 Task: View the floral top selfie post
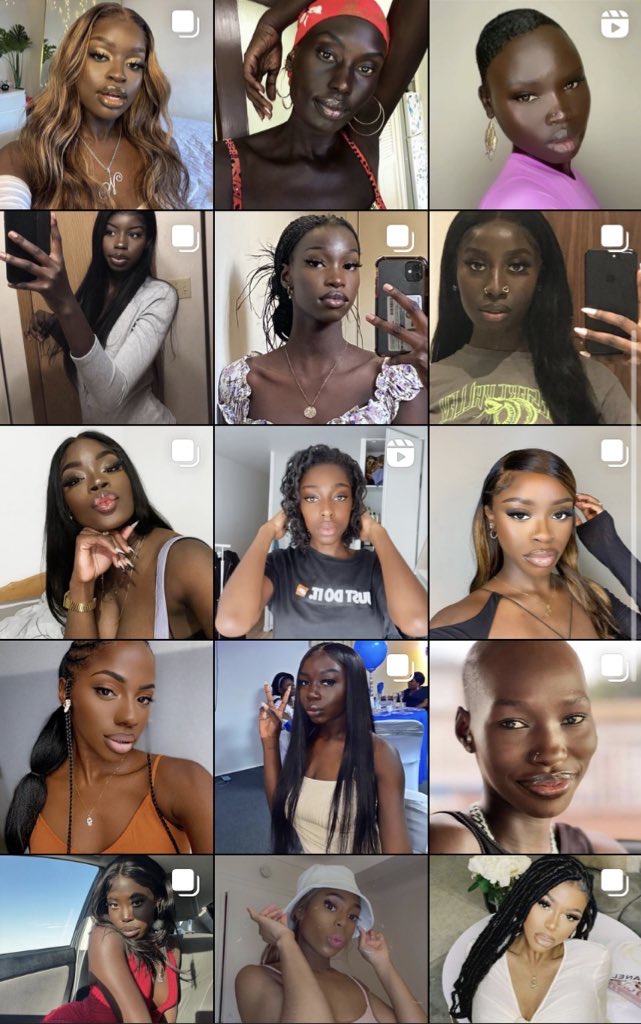pos(321,317)
